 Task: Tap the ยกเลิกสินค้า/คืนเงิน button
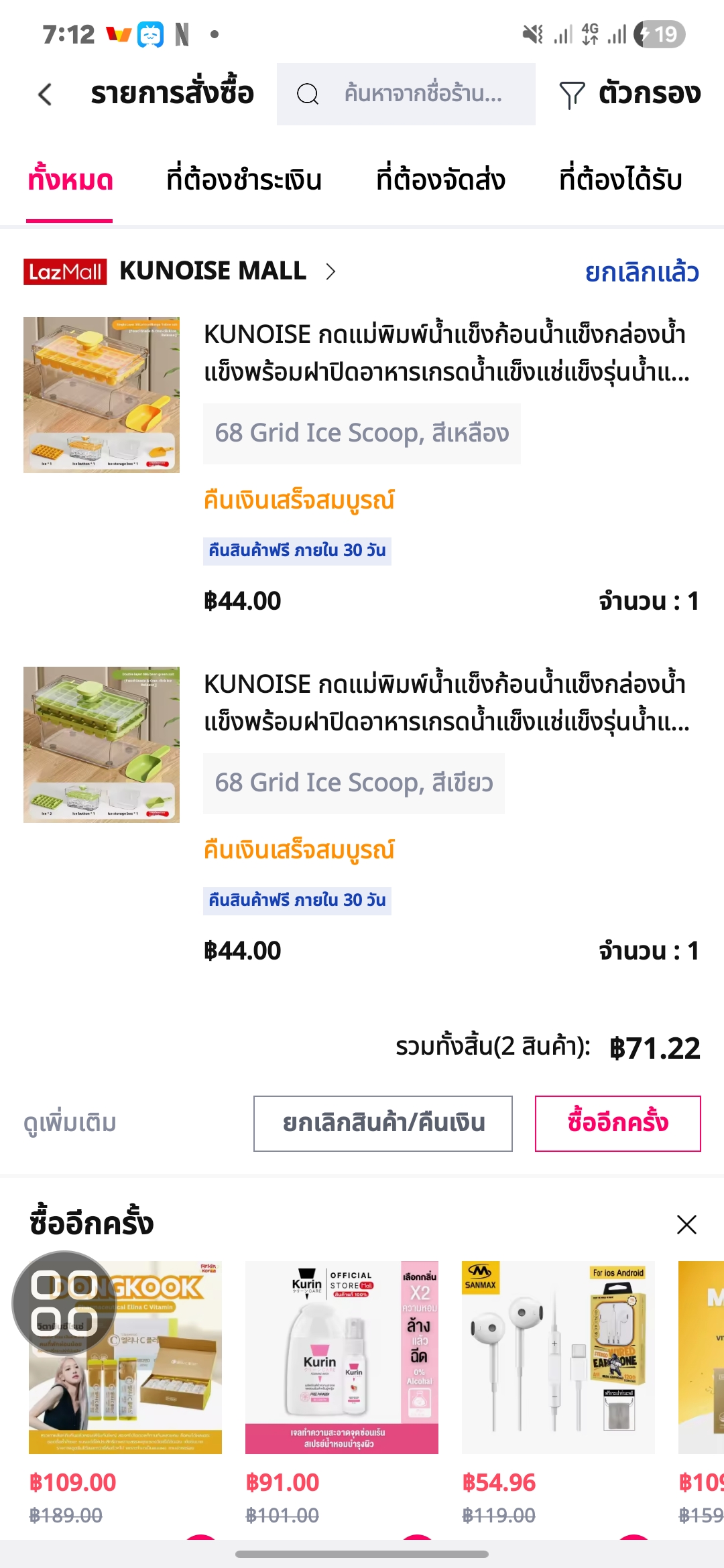coord(383,1124)
